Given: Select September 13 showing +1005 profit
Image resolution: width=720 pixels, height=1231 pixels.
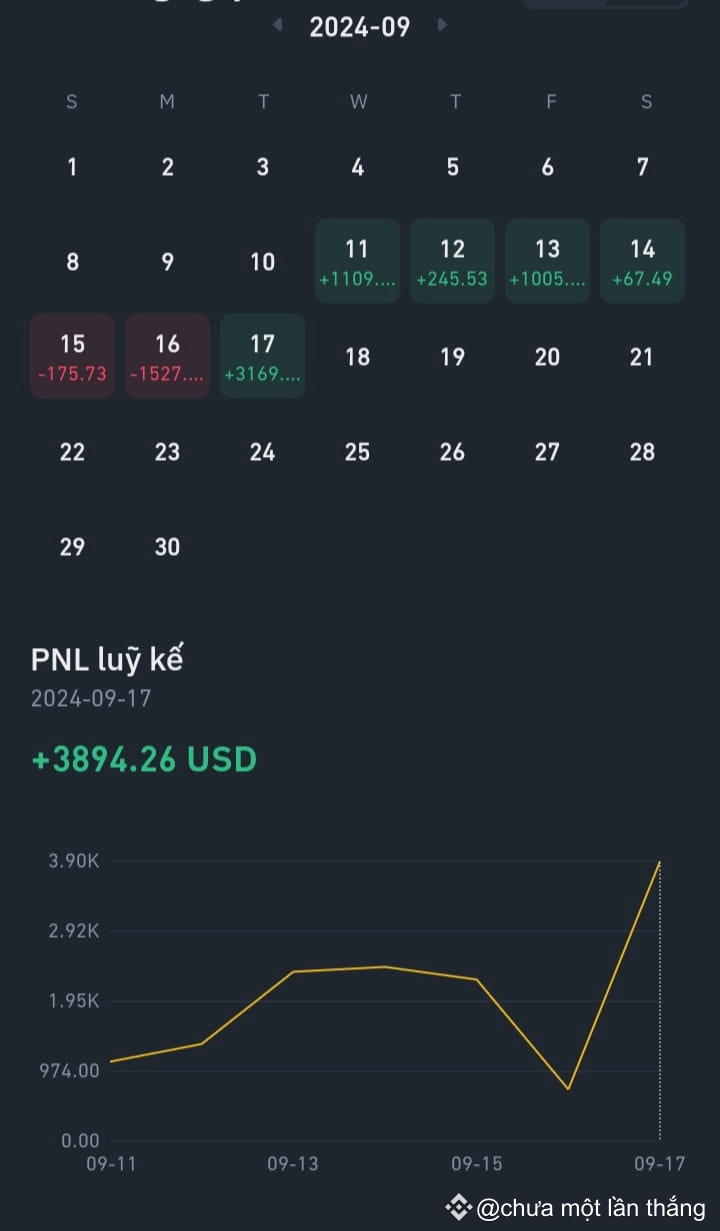Looking at the screenshot, I should (x=547, y=261).
